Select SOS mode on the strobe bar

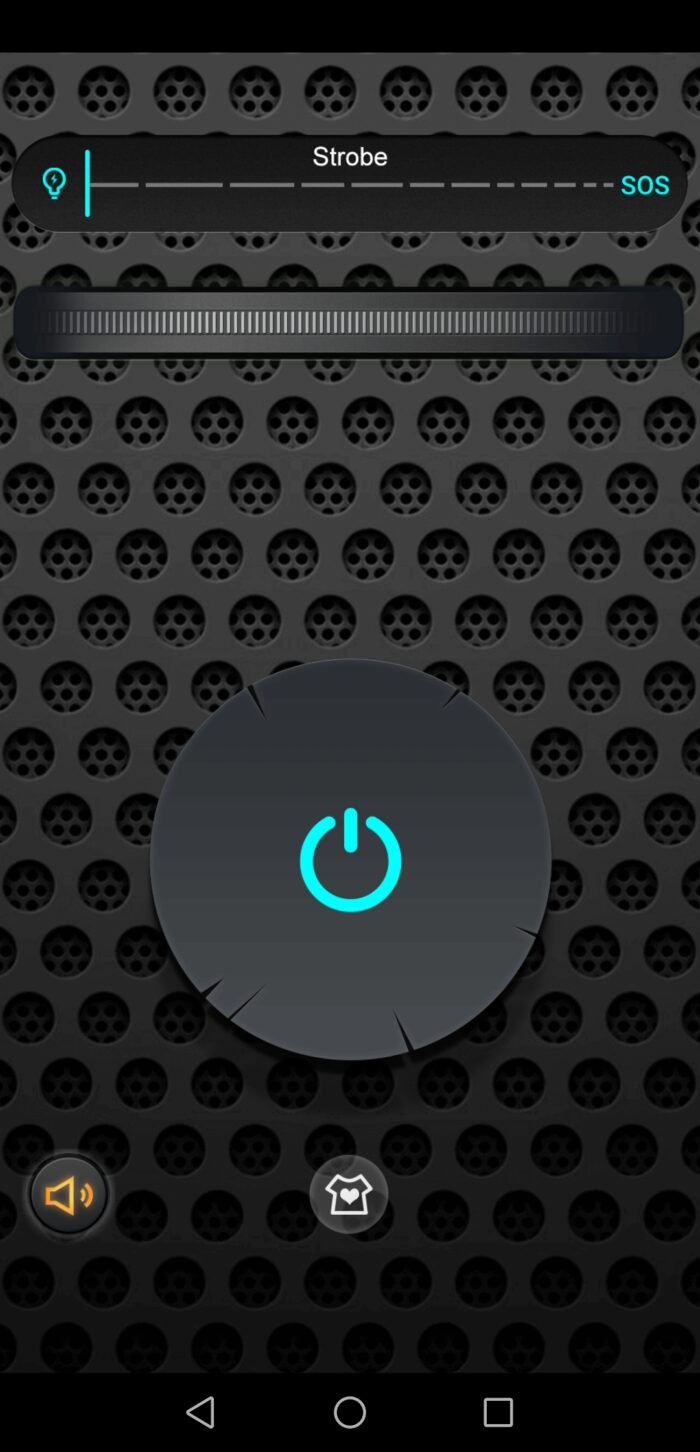[644, 185]
